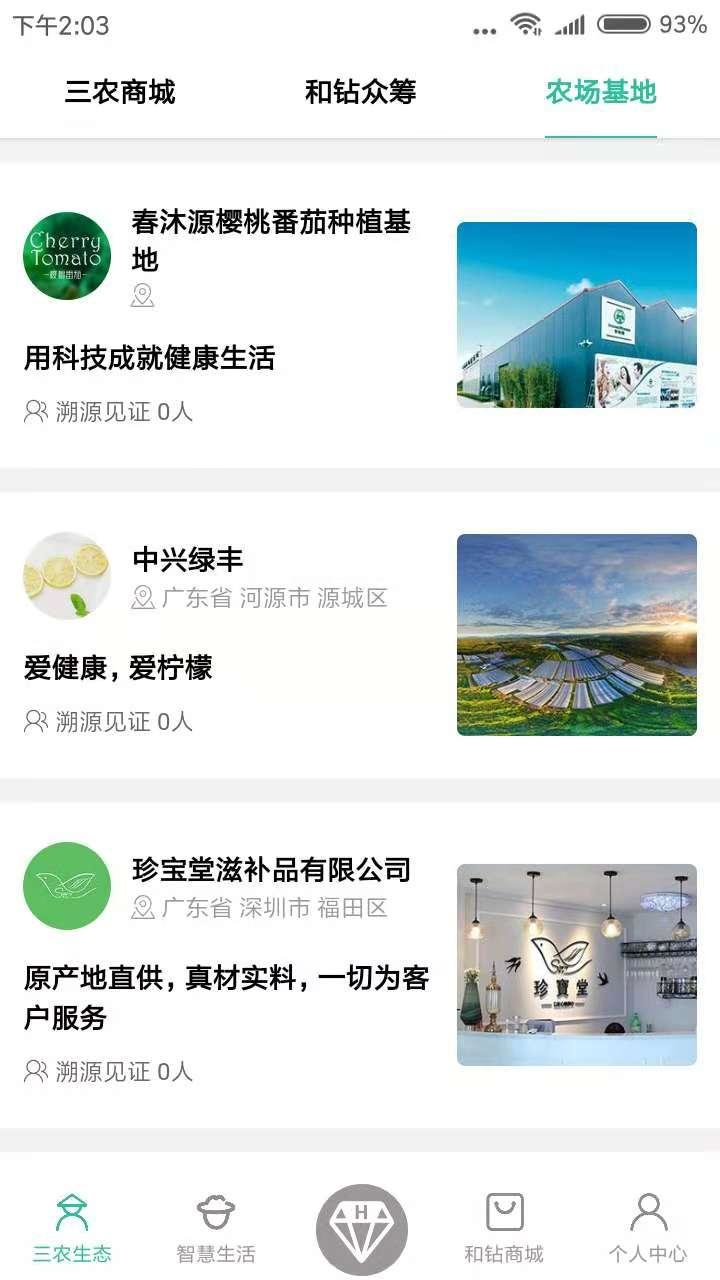Image resolution: width=720 pixels, height=1280 pixels.
Task: Go to 三农生态 in bottom navigation
Action: pos(72,1228)
